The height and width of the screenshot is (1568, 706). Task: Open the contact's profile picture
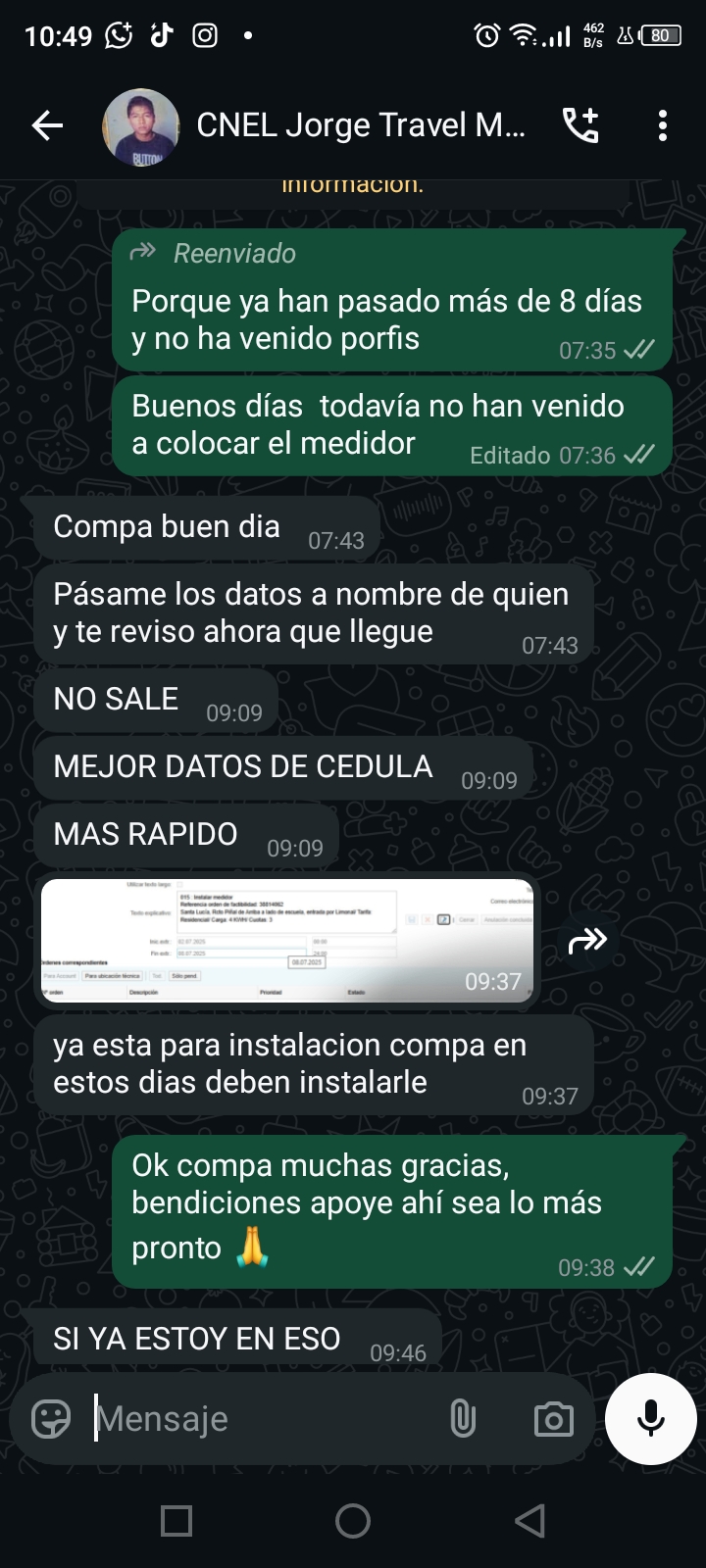point(141,126)
